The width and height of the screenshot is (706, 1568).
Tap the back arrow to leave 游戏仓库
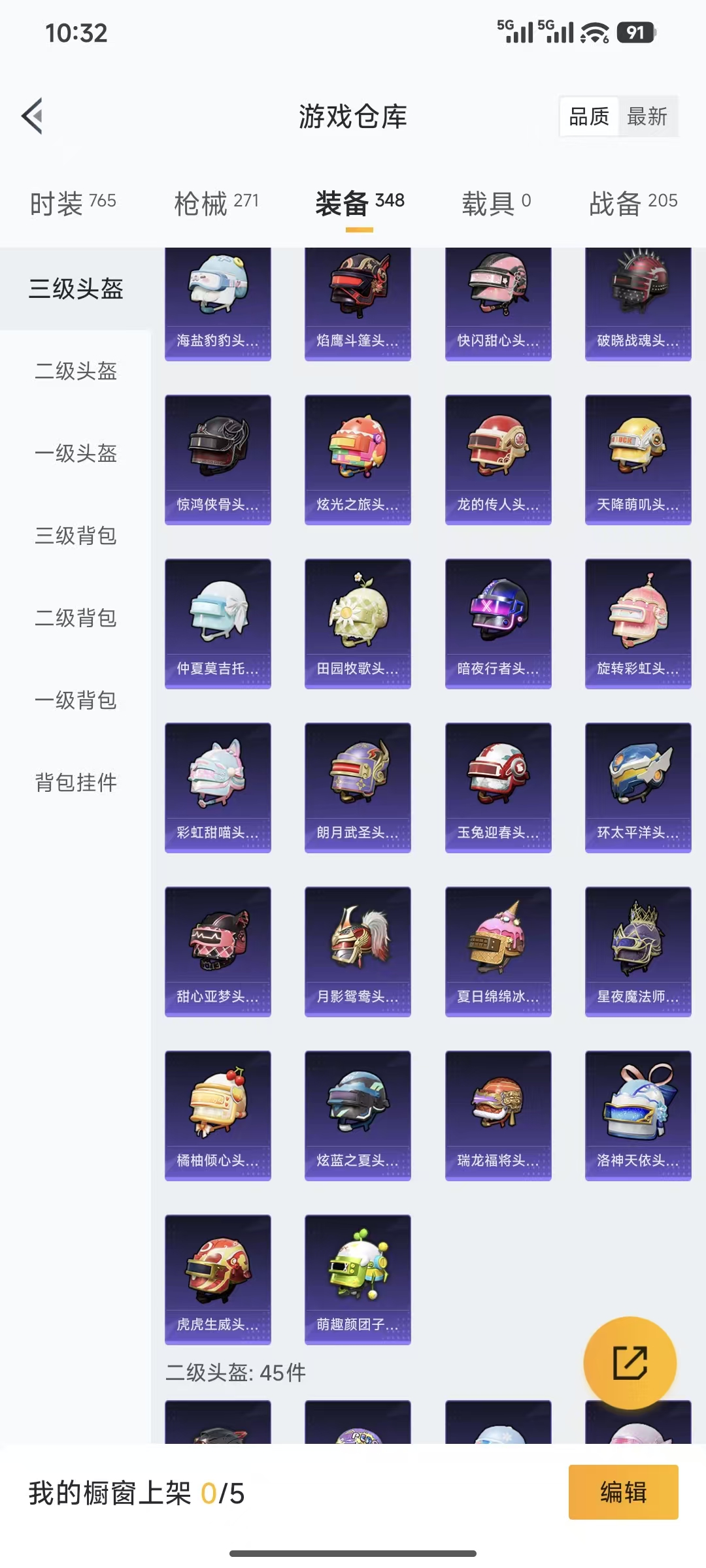click(x=32, y=116)
